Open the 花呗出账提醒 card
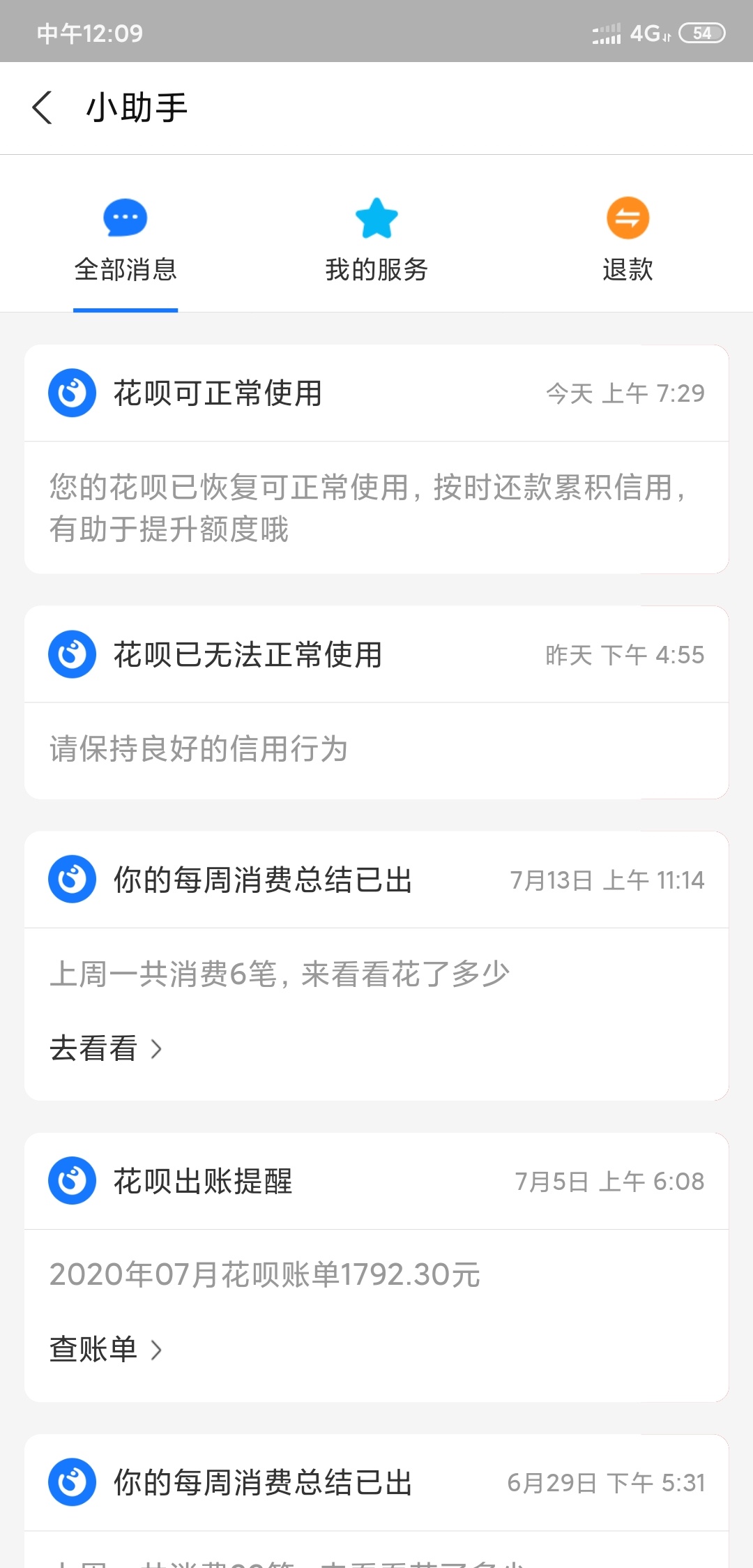The width and height of the screenshot is (753, 1568). click(376, 1267)
